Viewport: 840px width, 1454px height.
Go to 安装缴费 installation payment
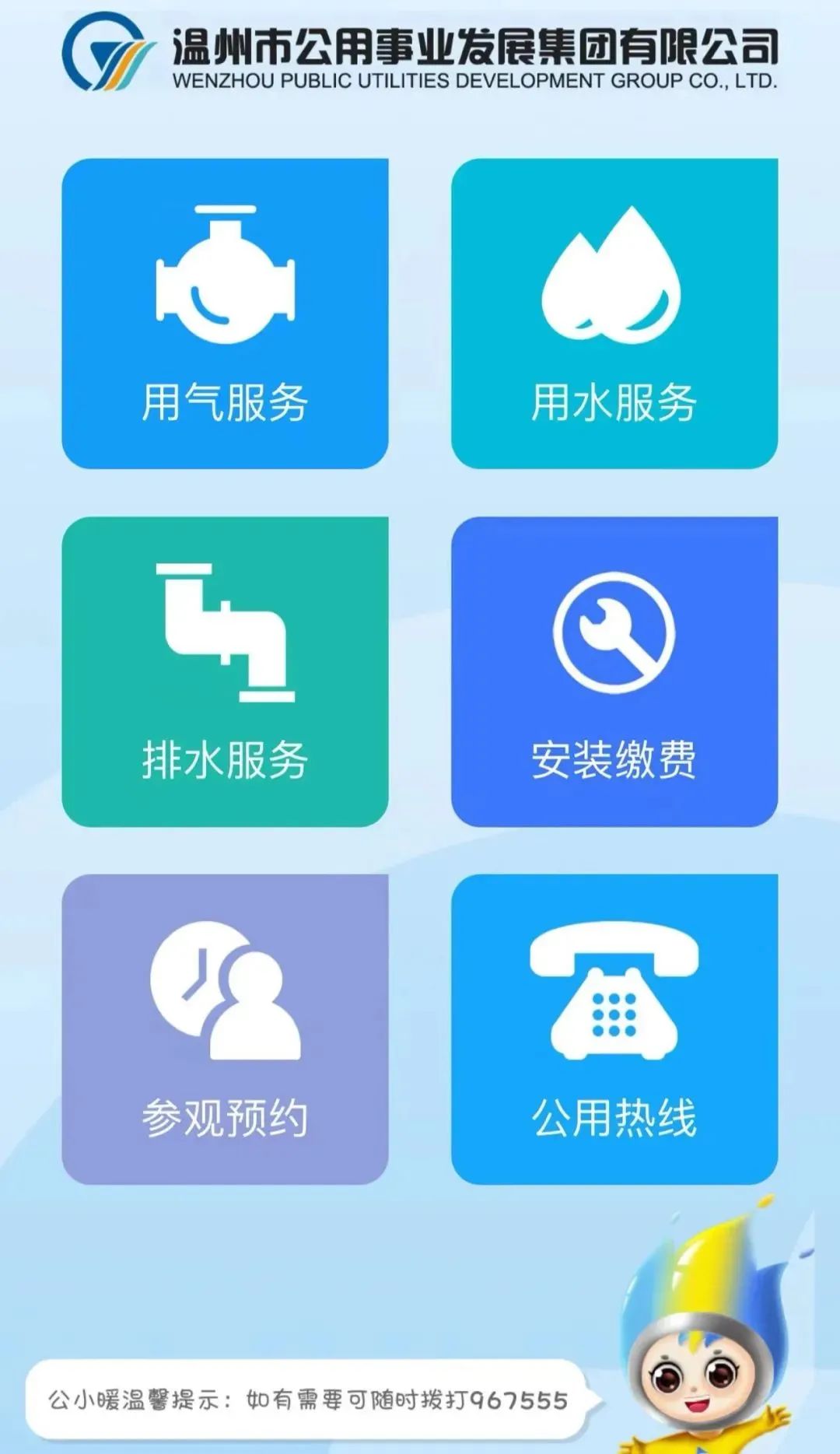coord(614,671)
